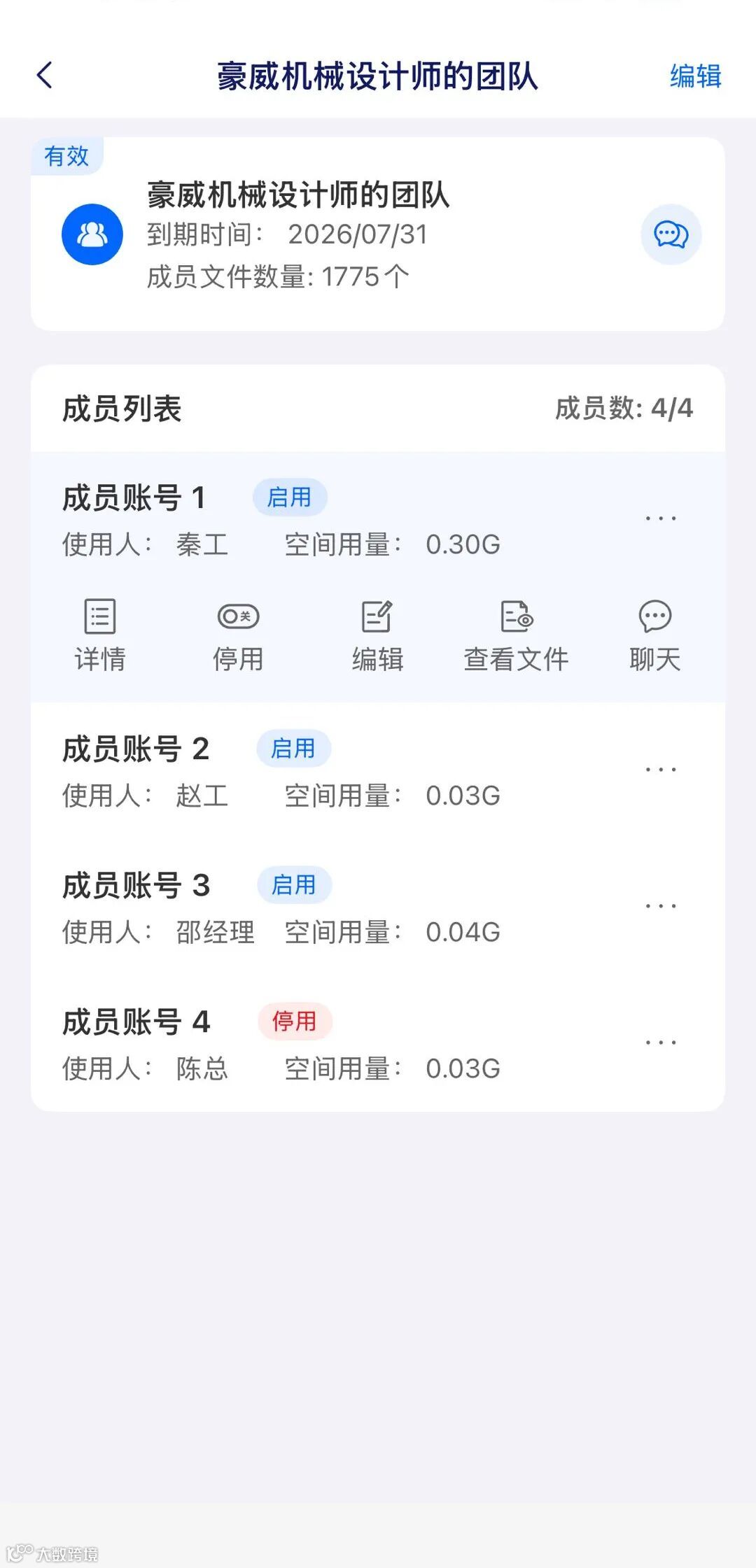Disable 成员账号 1 with 停用
The image size is (756, 1568).
[x=238, y=635]
